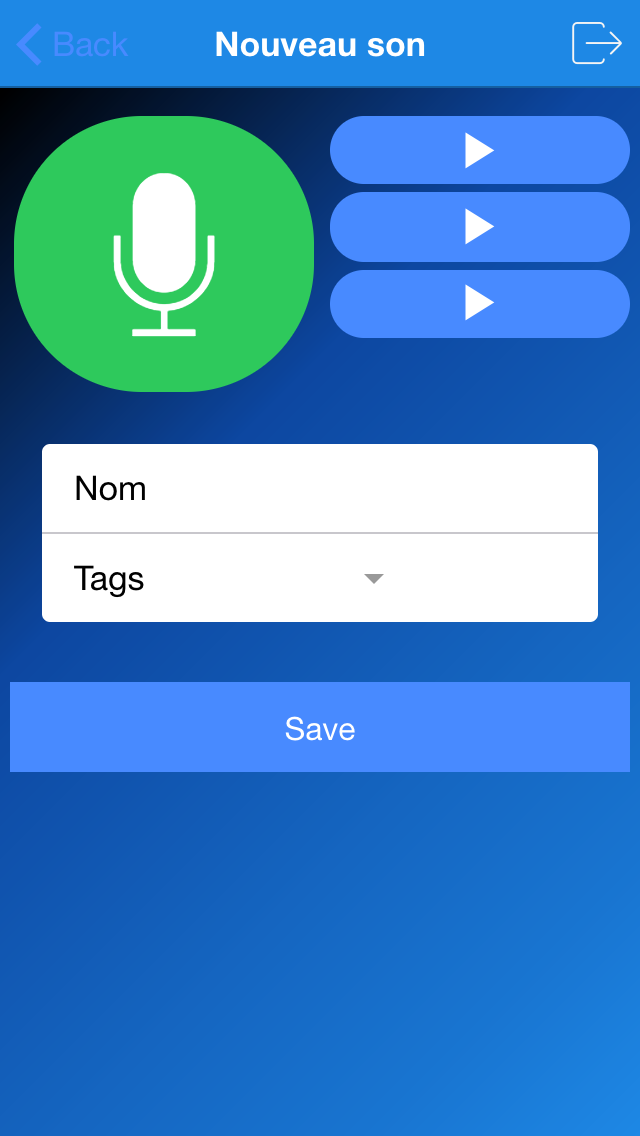Tap the exit icon in the header
The height and width of the screenshot is (1136, 640).
pos(597,43)
